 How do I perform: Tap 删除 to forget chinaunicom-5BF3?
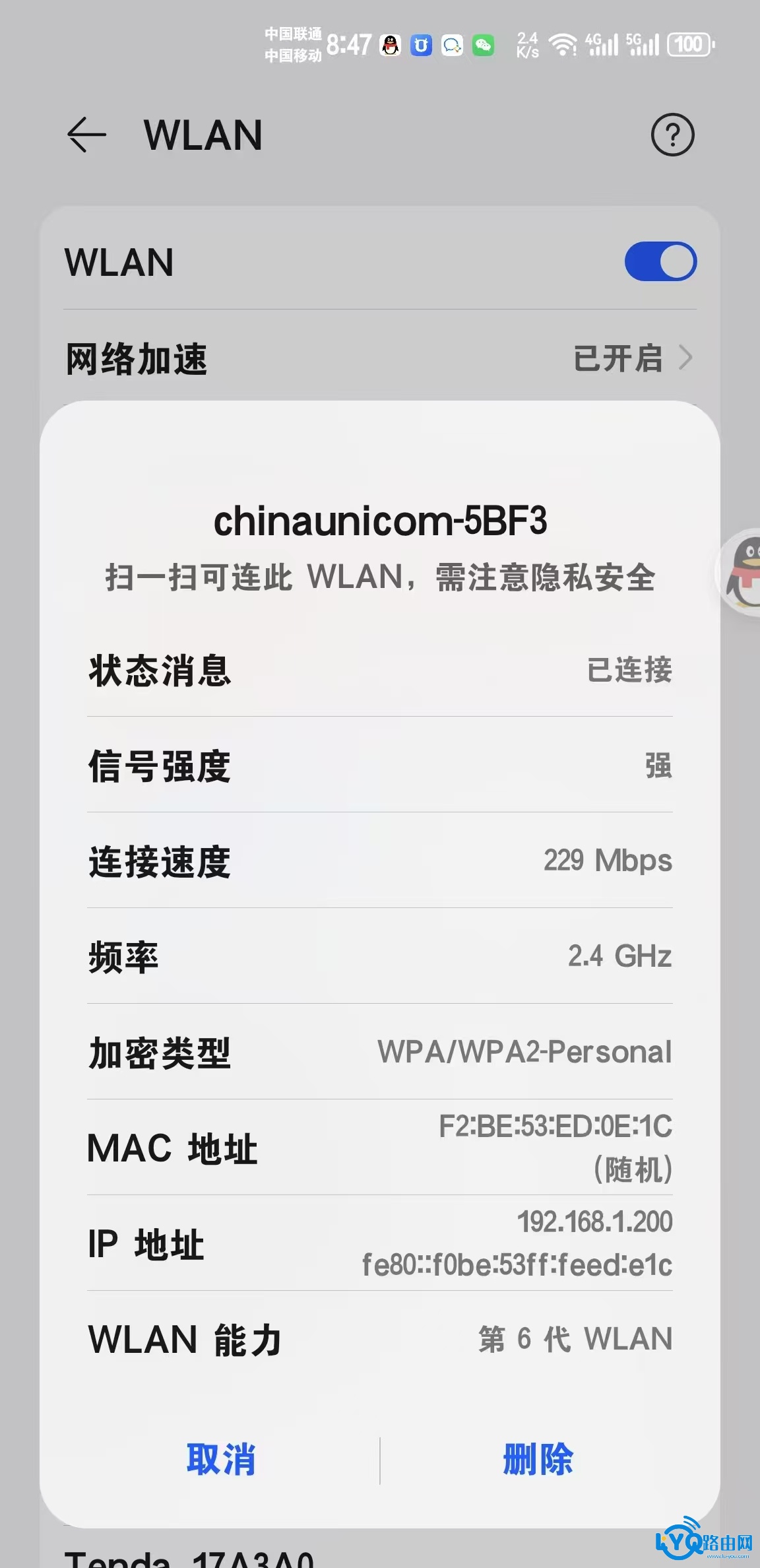538,1459
